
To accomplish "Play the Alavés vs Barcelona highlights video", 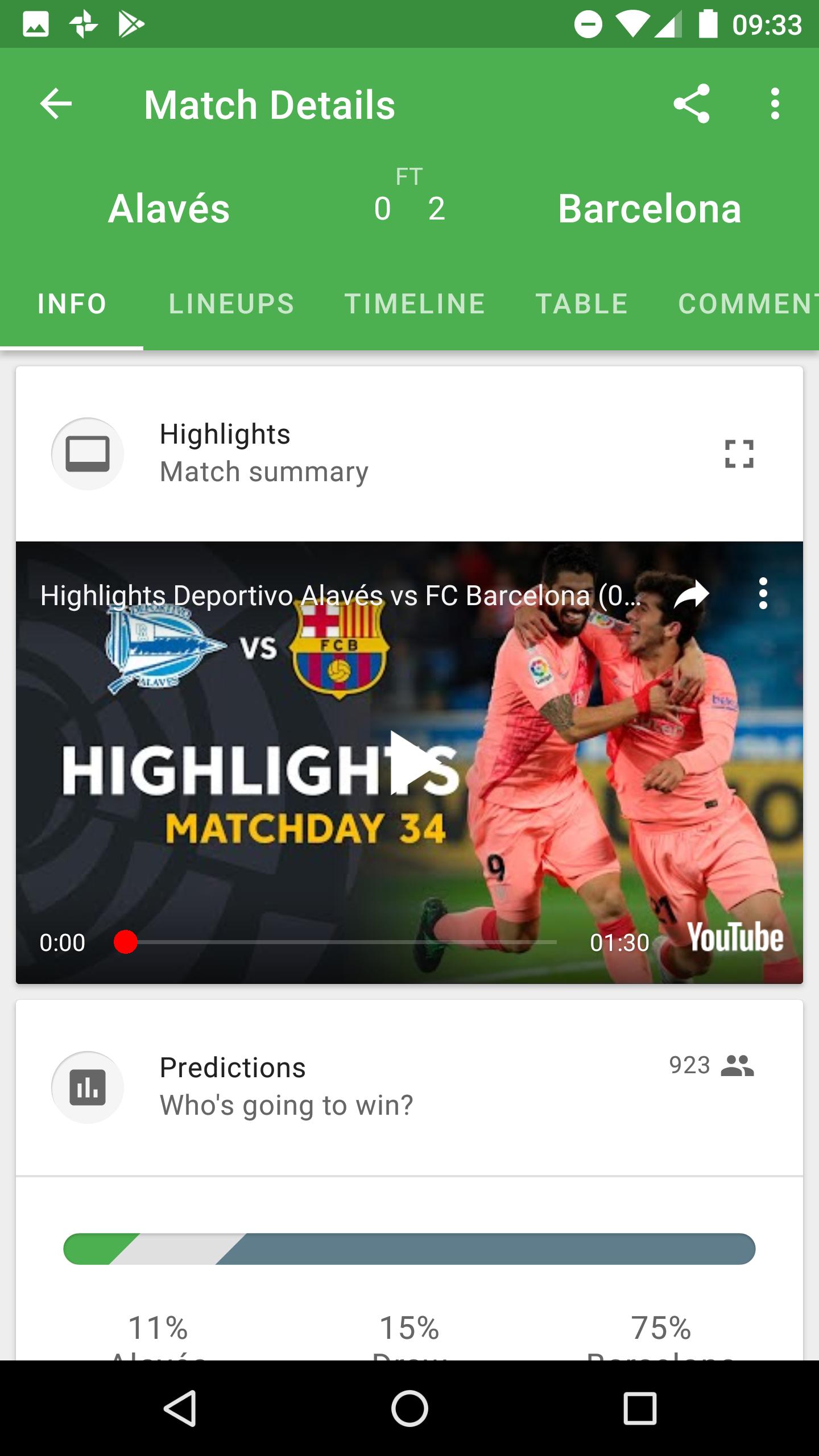I will pos(411,762).
